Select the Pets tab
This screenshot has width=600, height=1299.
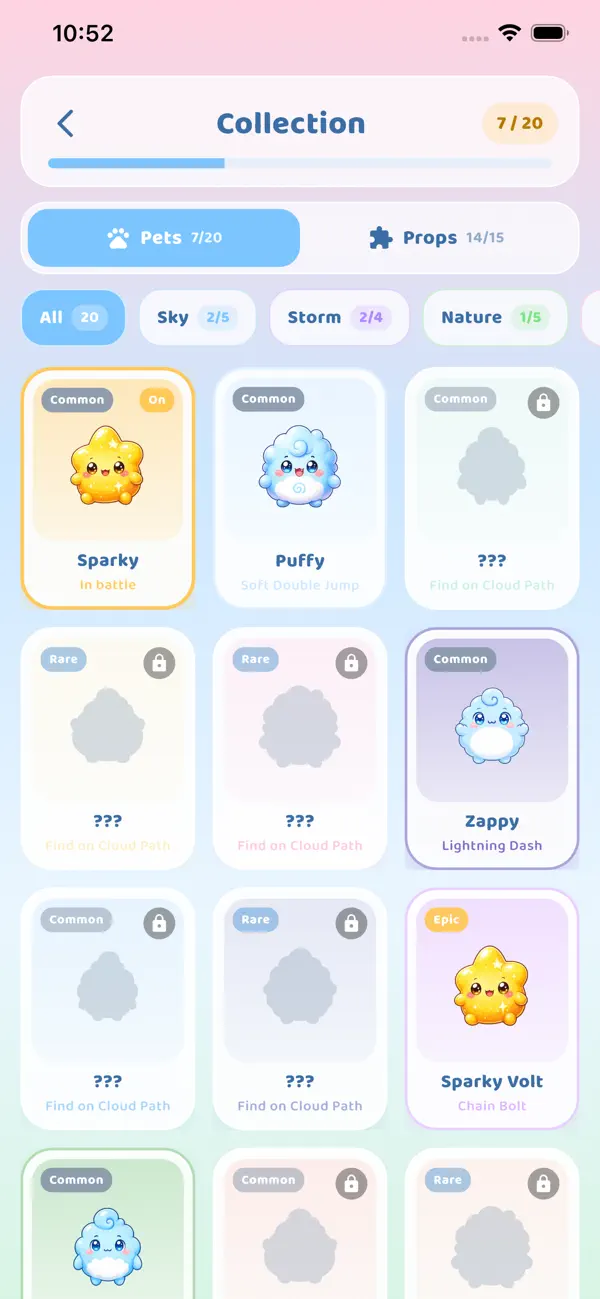[x=164, y=238]
